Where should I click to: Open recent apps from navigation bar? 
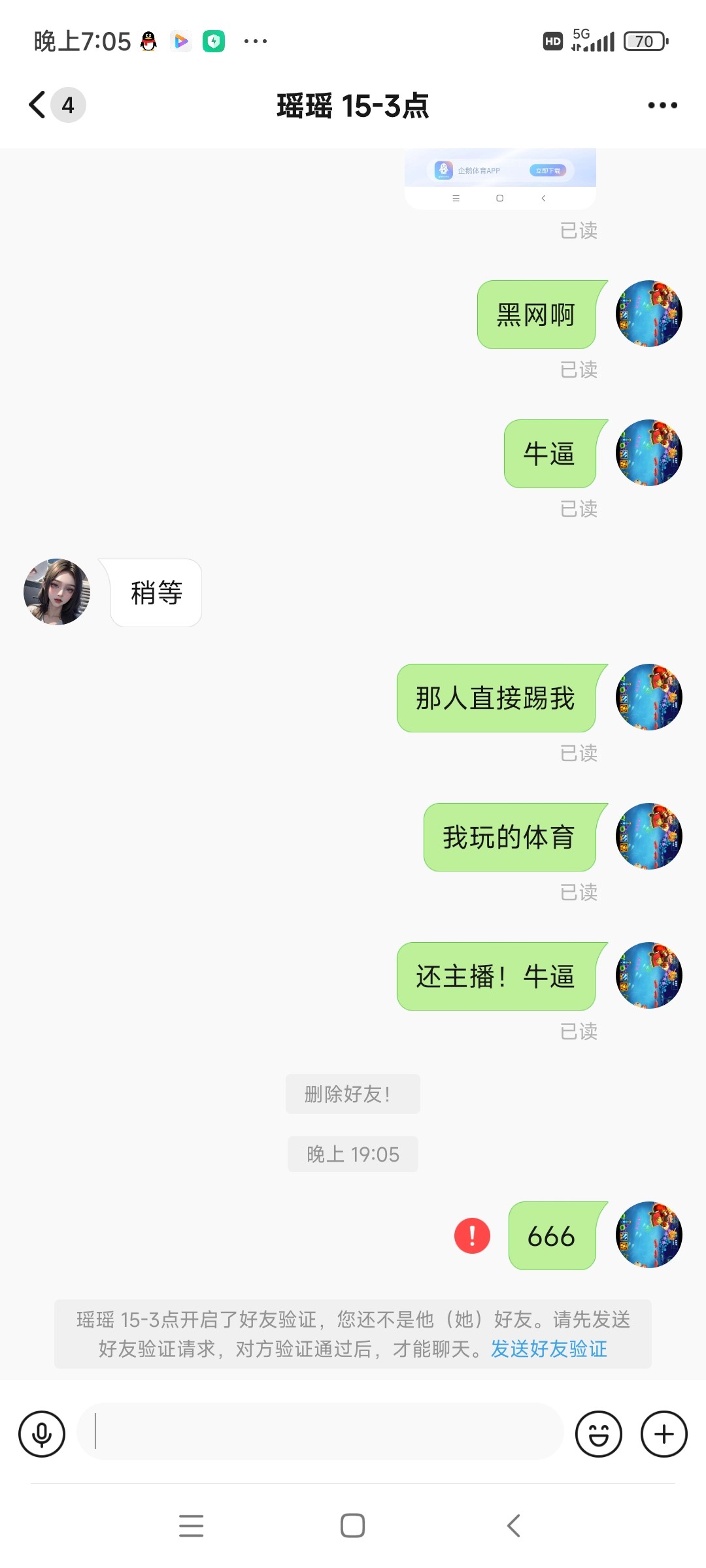pyautogui.click(x=191, y=1526)
